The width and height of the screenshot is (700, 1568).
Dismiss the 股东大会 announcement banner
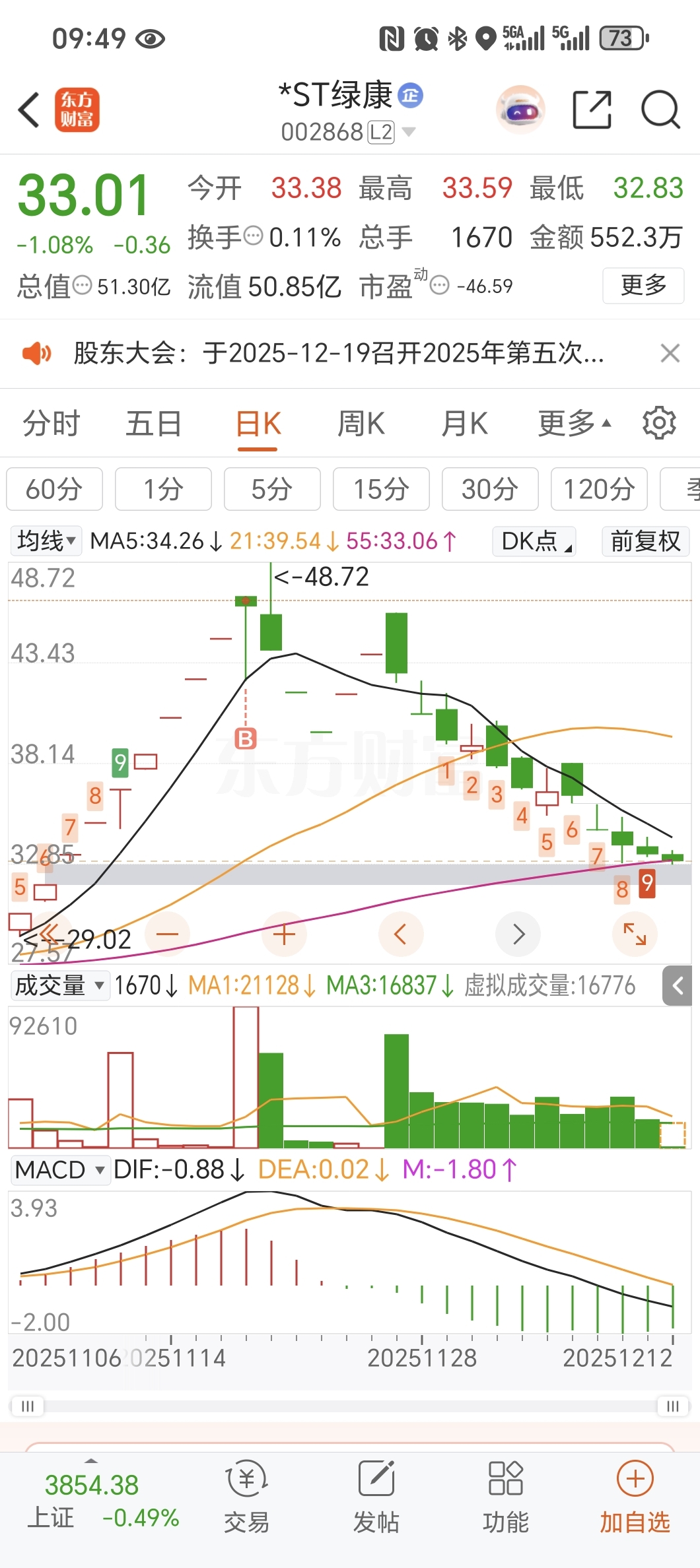(x=670, y=353)
